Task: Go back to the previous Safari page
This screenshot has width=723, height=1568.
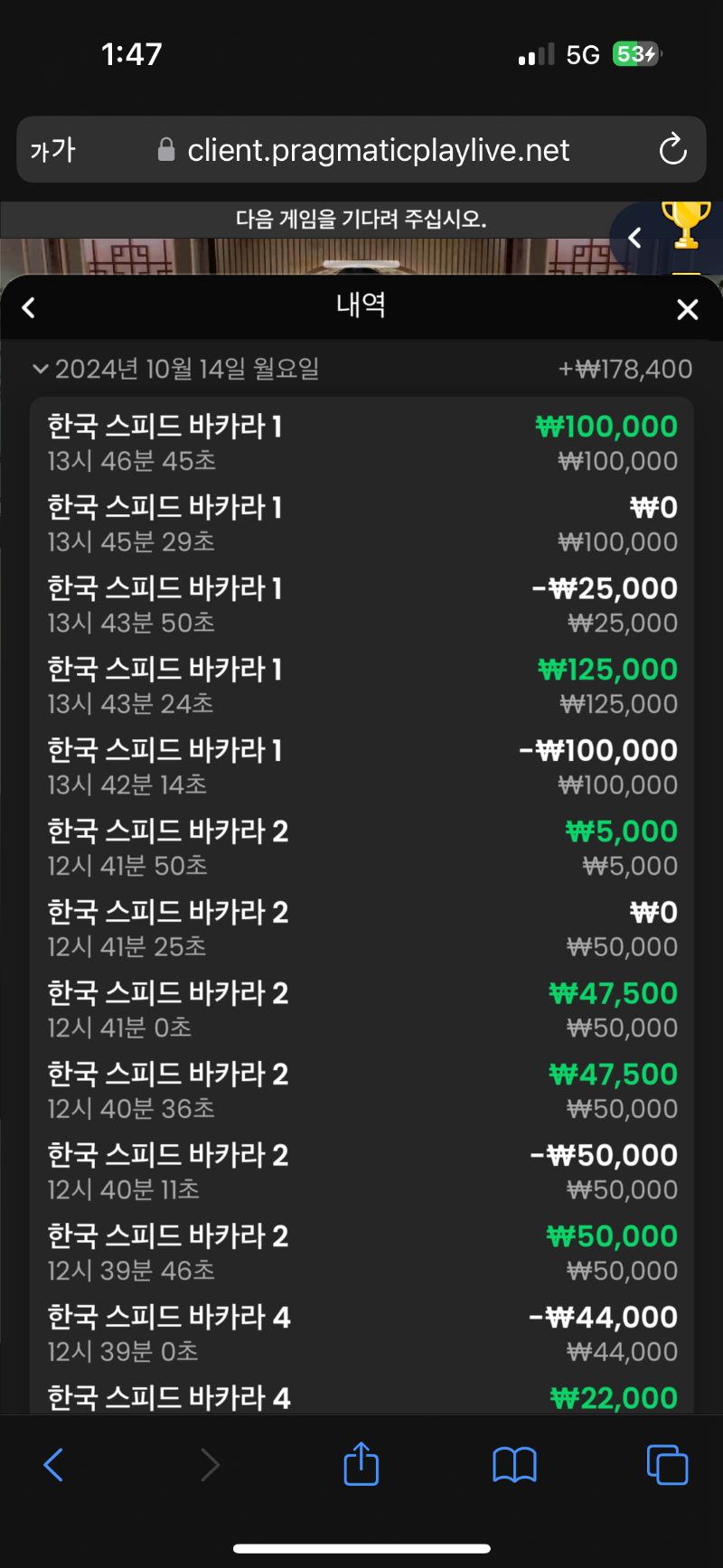Action: (x=54, y=1465)
